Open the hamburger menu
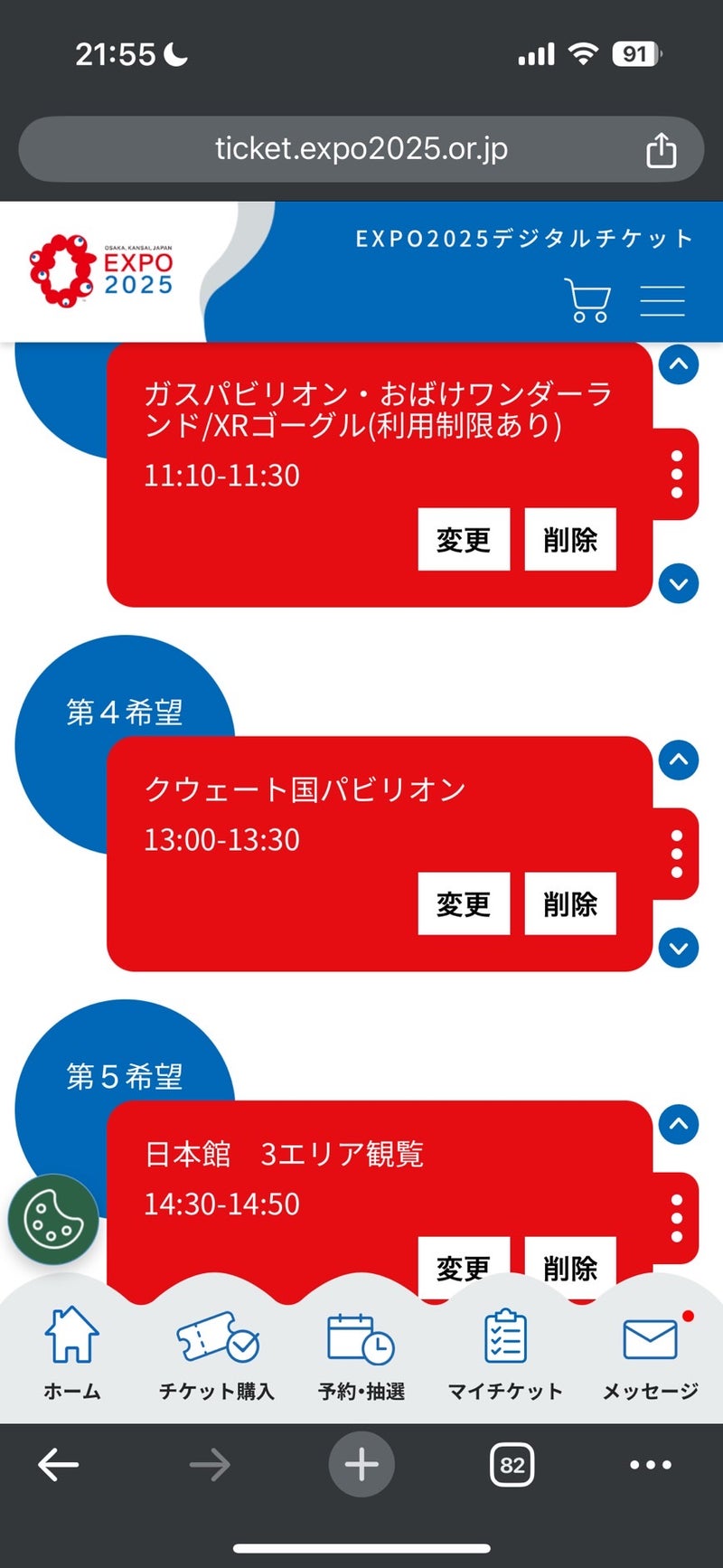The height and width of the screenshot is (1568, 723). point(662,300)
